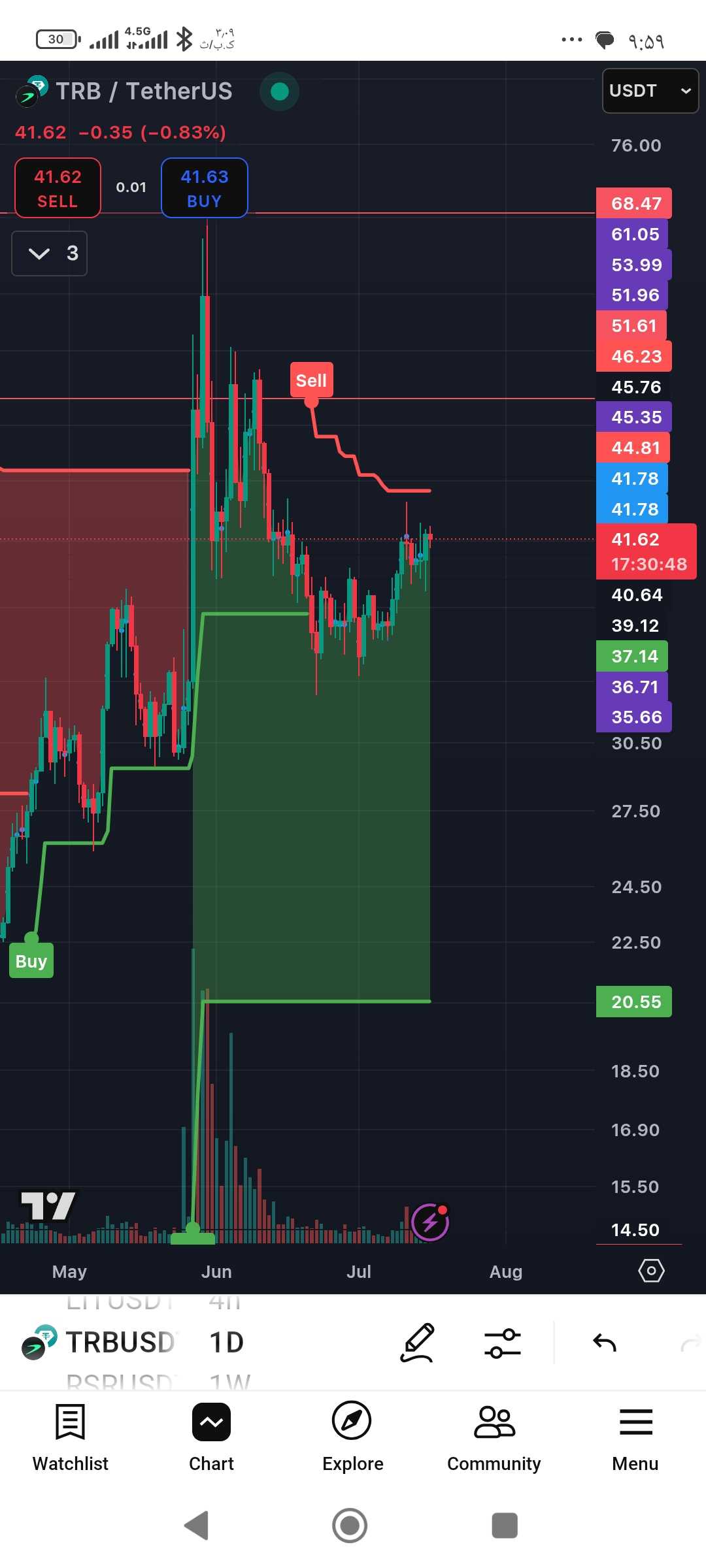
Task: Open the chart settings sliders icon
Action: point(502,1343)
